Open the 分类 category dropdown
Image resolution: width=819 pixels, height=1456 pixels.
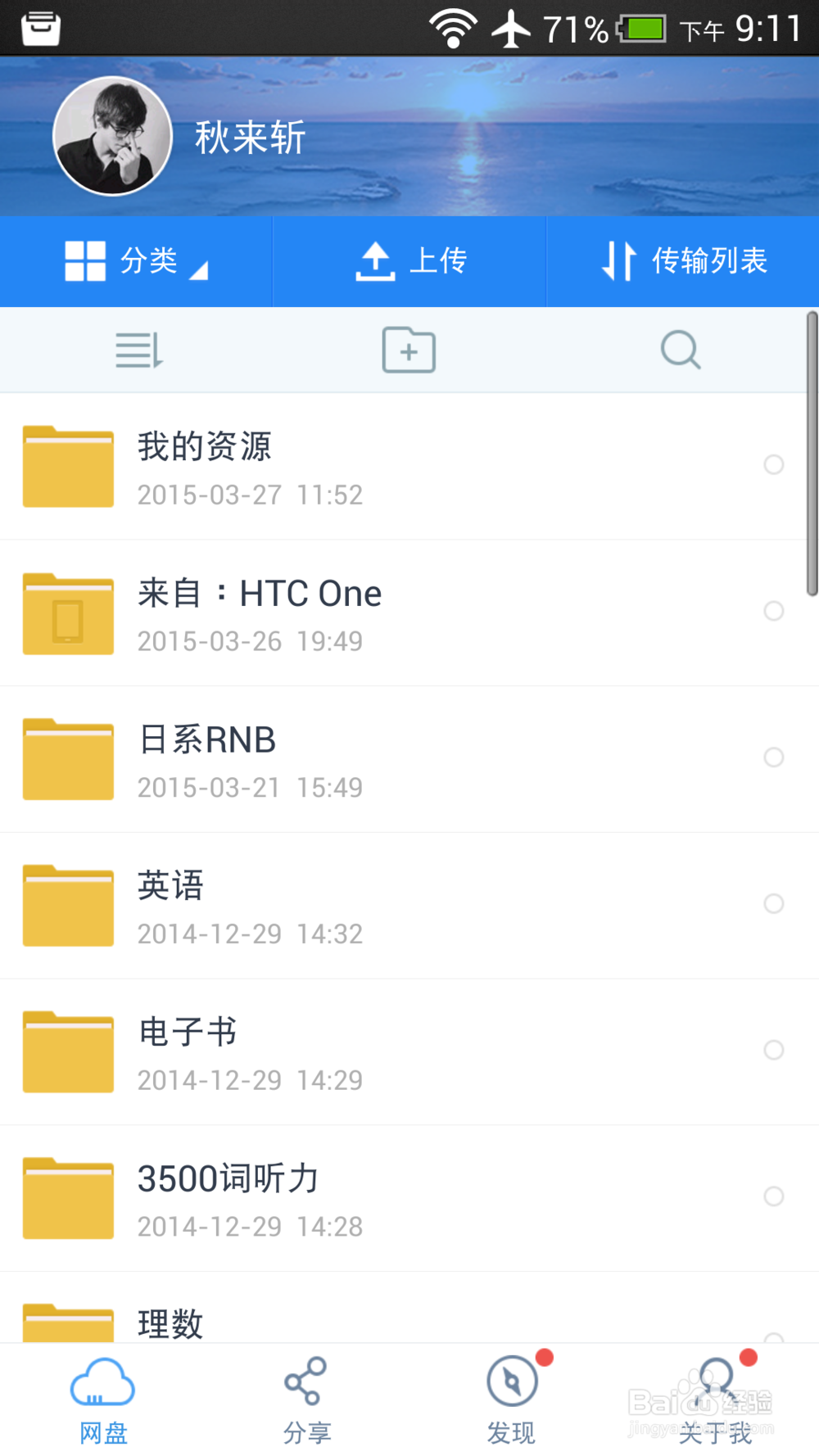[x=136, y=261]
